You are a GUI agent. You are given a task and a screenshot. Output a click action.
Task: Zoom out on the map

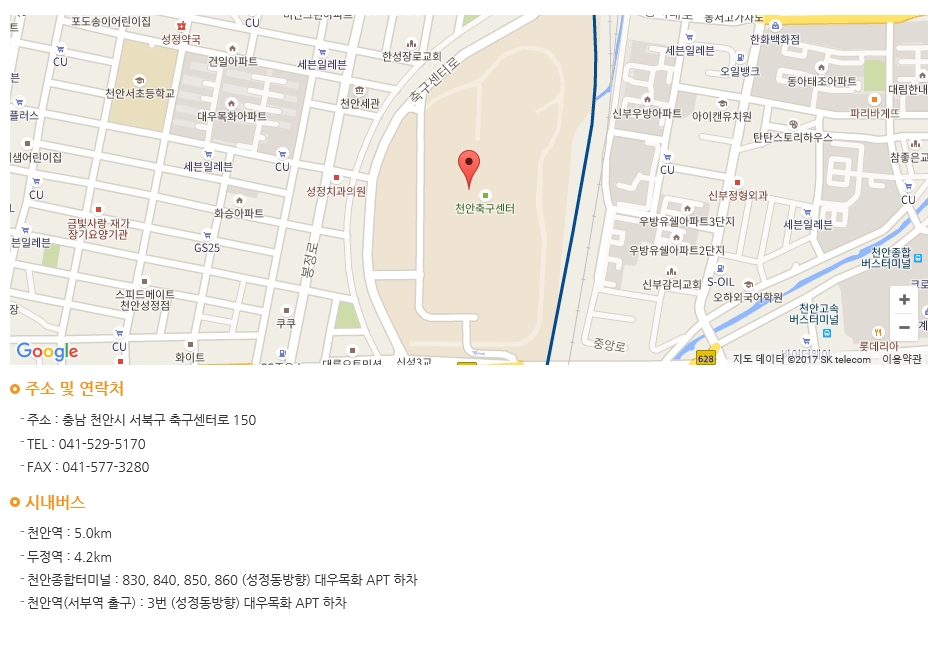point(904,327)
